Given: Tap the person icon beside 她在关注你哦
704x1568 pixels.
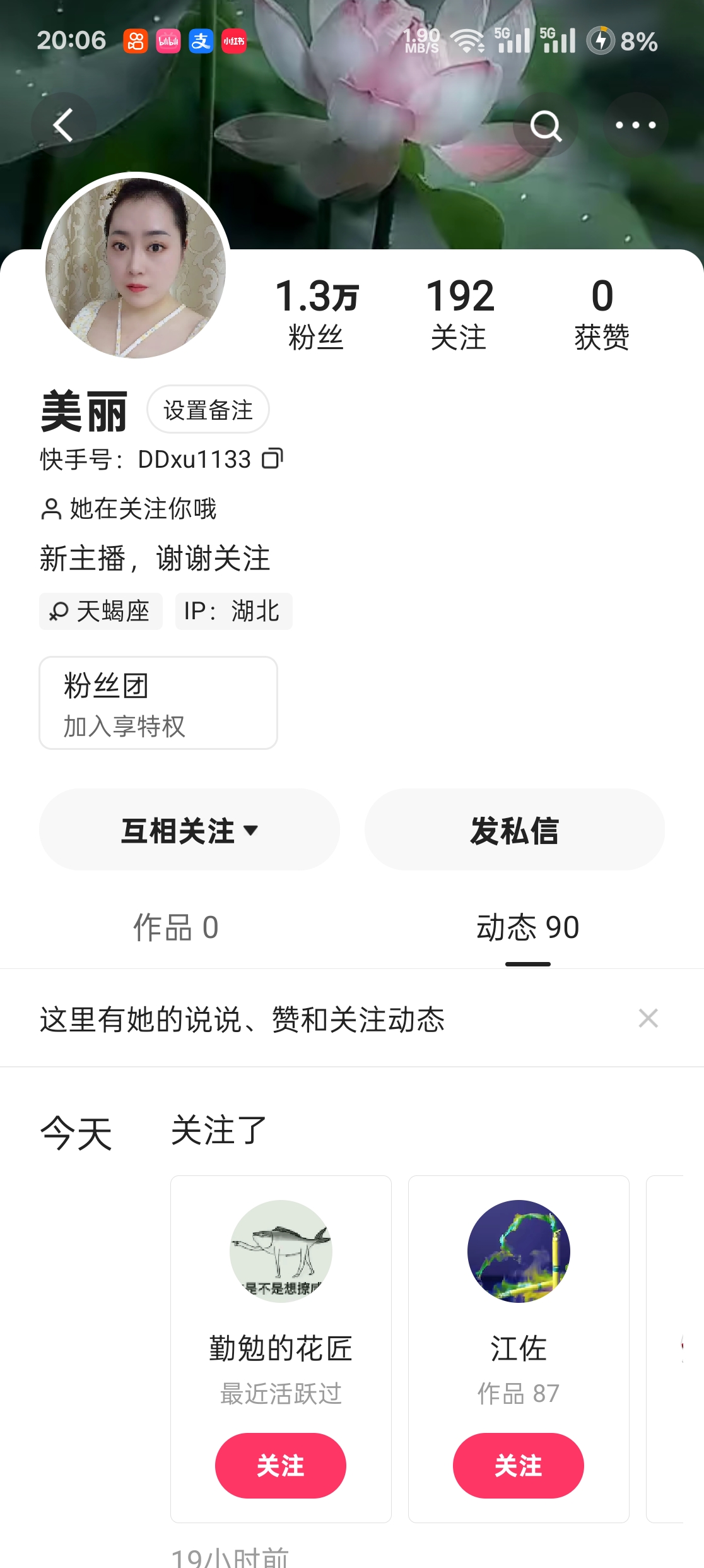Looking at the screenshot, I should [50, 509].
